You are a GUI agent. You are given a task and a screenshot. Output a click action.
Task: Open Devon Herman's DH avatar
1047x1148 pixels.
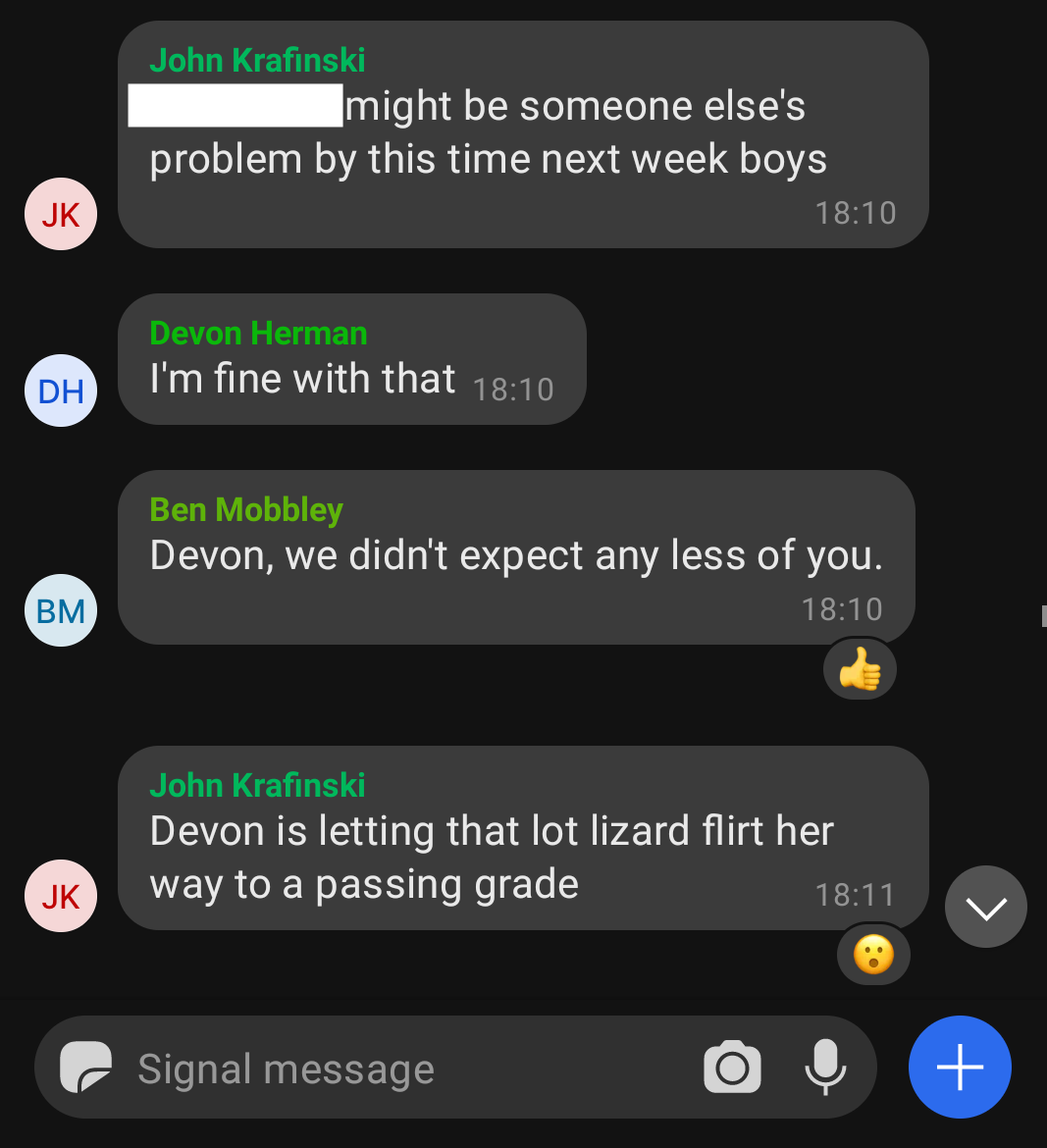[61, 391]
